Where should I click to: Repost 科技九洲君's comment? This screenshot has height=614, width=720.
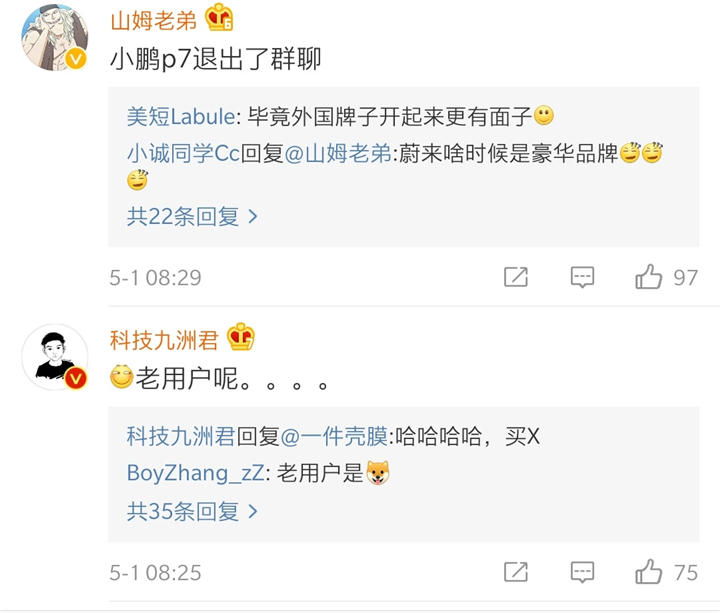(515, 572)
